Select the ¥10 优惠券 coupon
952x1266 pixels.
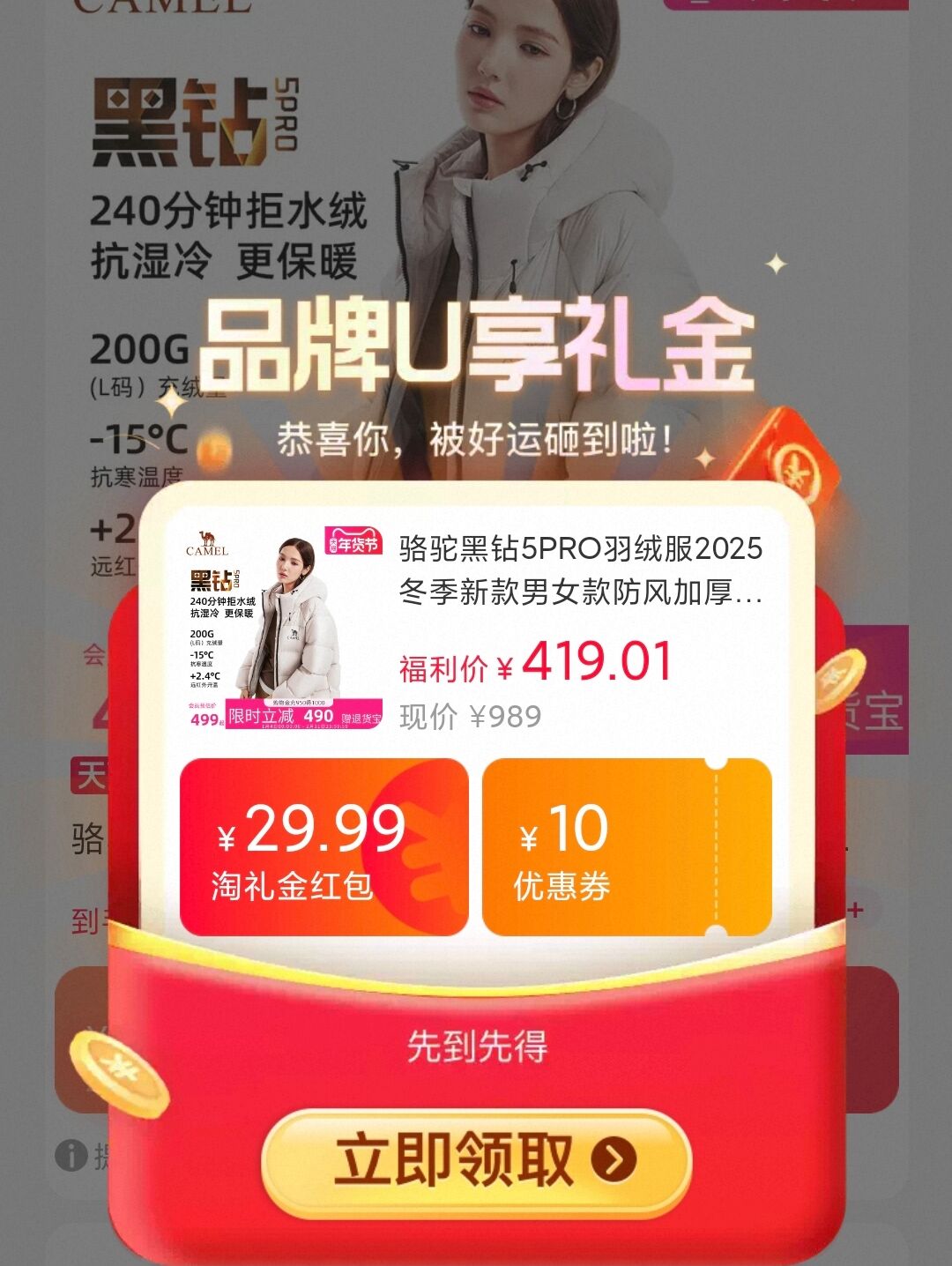click(x=626, y=846)
